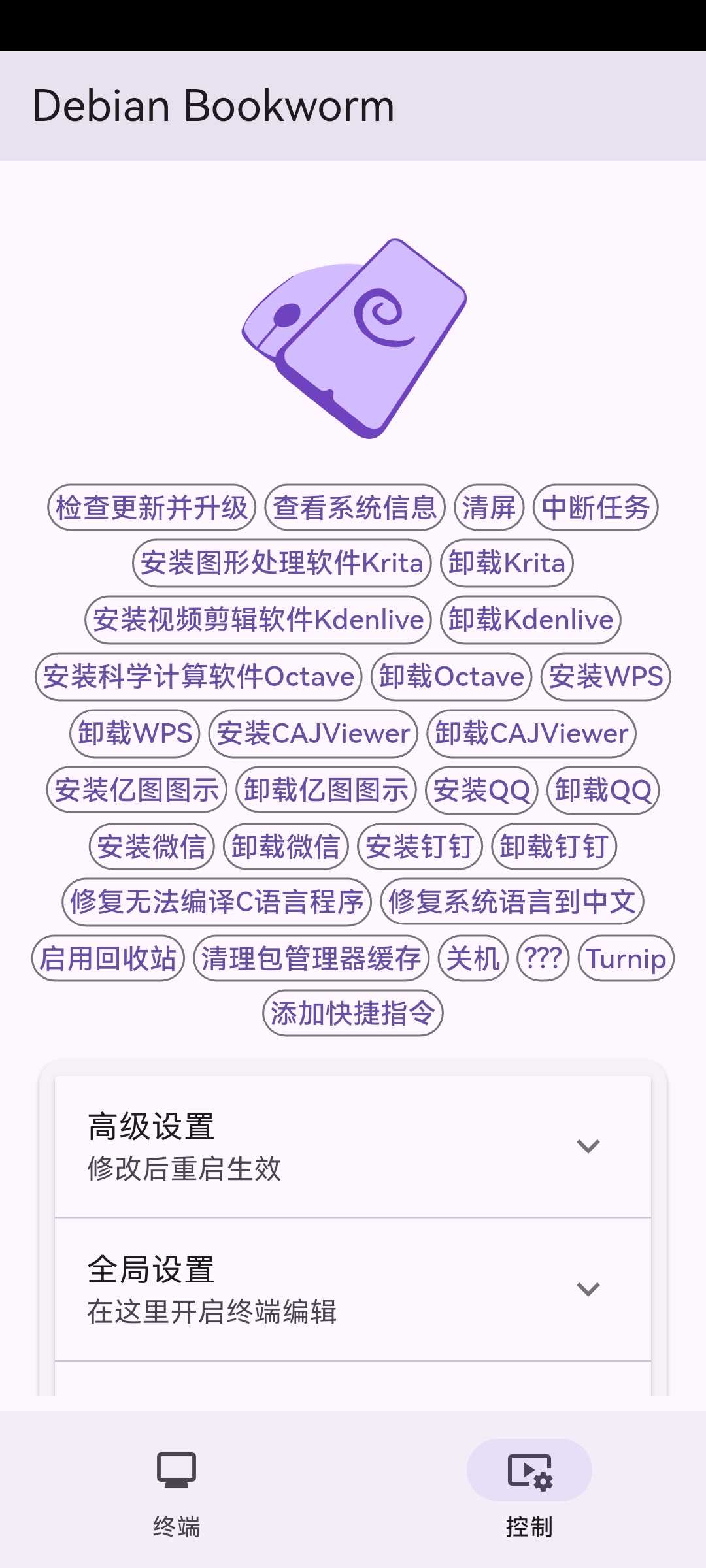Viewport: 706px width, 1568px height.
Task: Select the 查看系统信息 chip
Action: 355,508
